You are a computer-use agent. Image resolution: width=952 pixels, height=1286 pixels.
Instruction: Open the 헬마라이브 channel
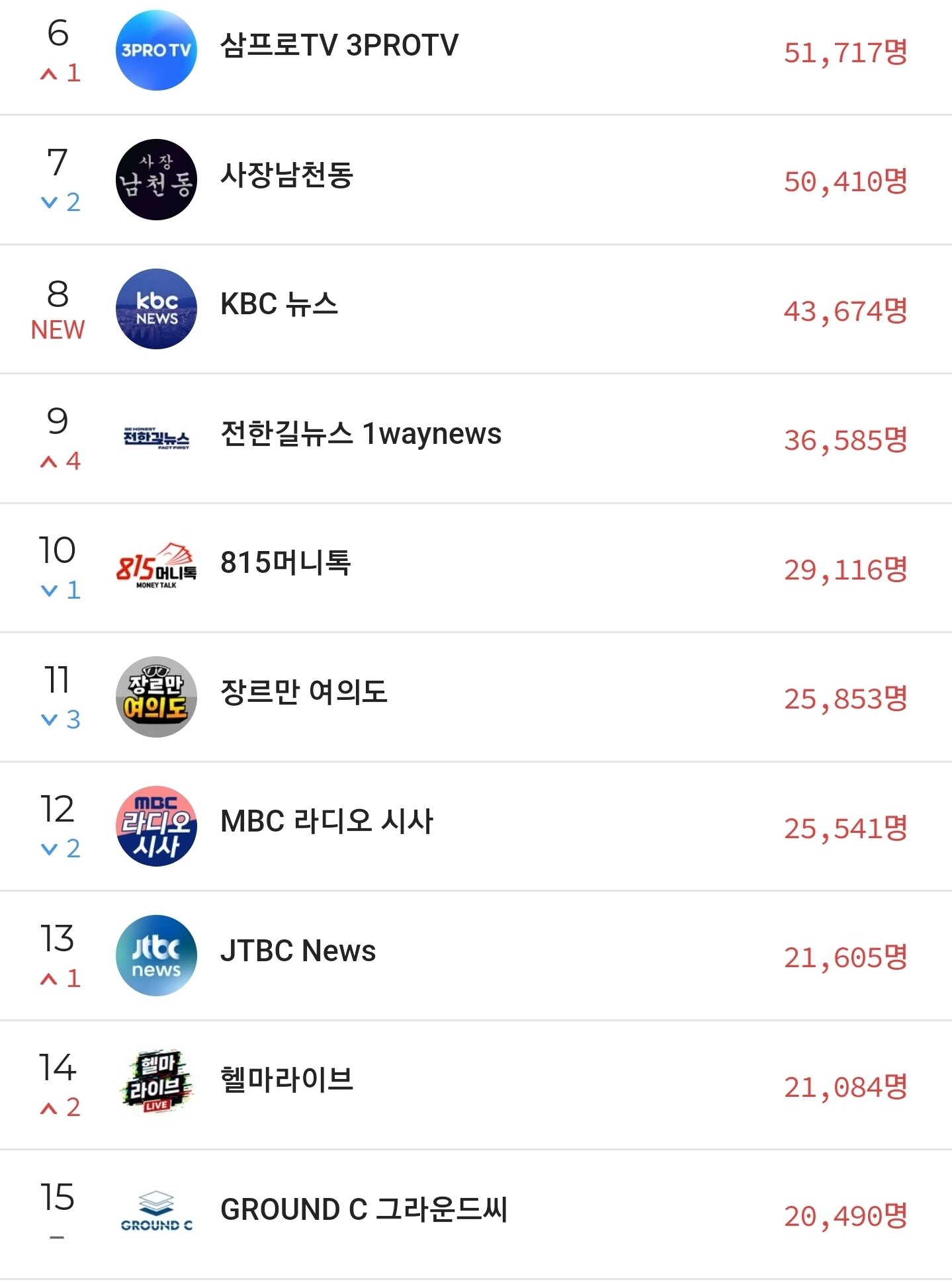pos(476,1085)
